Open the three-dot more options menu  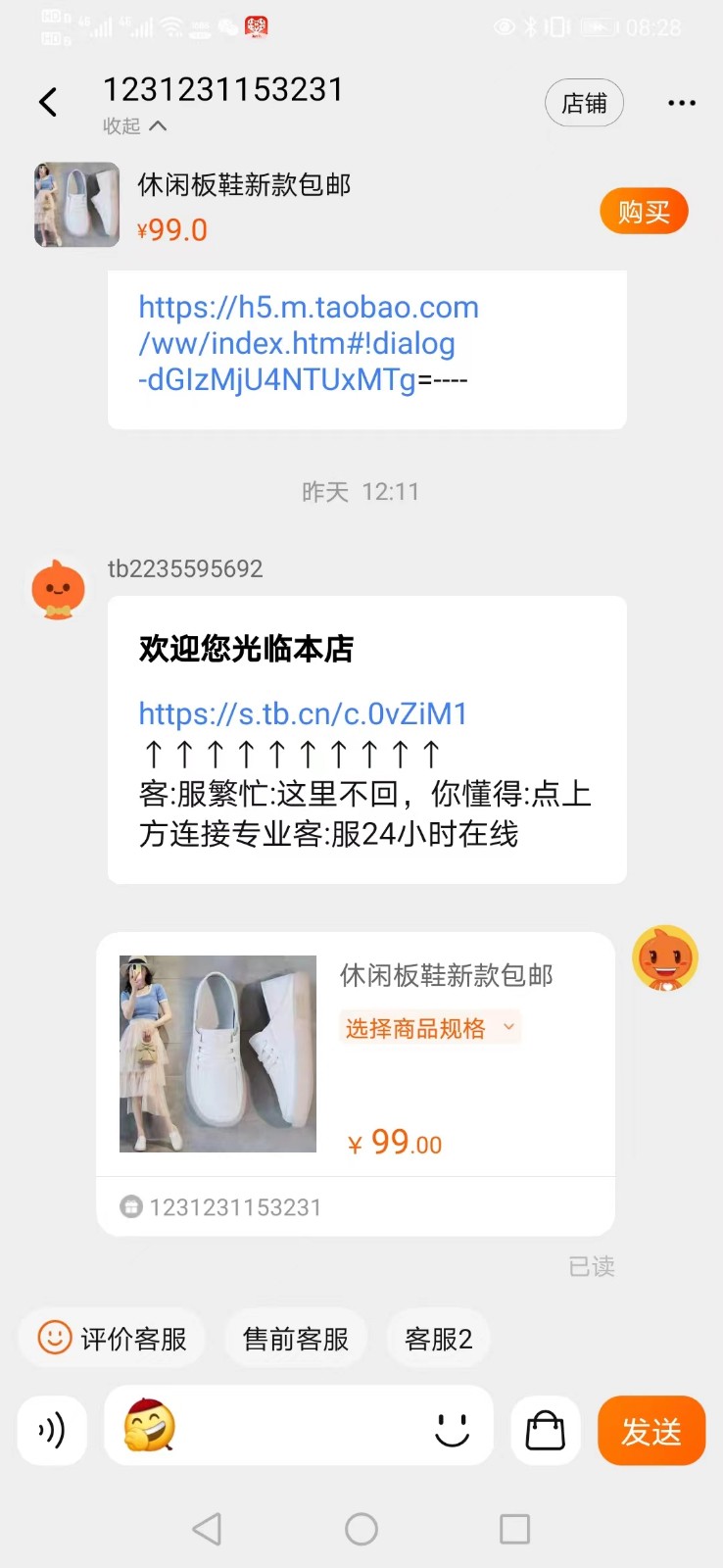click(681, 102)
